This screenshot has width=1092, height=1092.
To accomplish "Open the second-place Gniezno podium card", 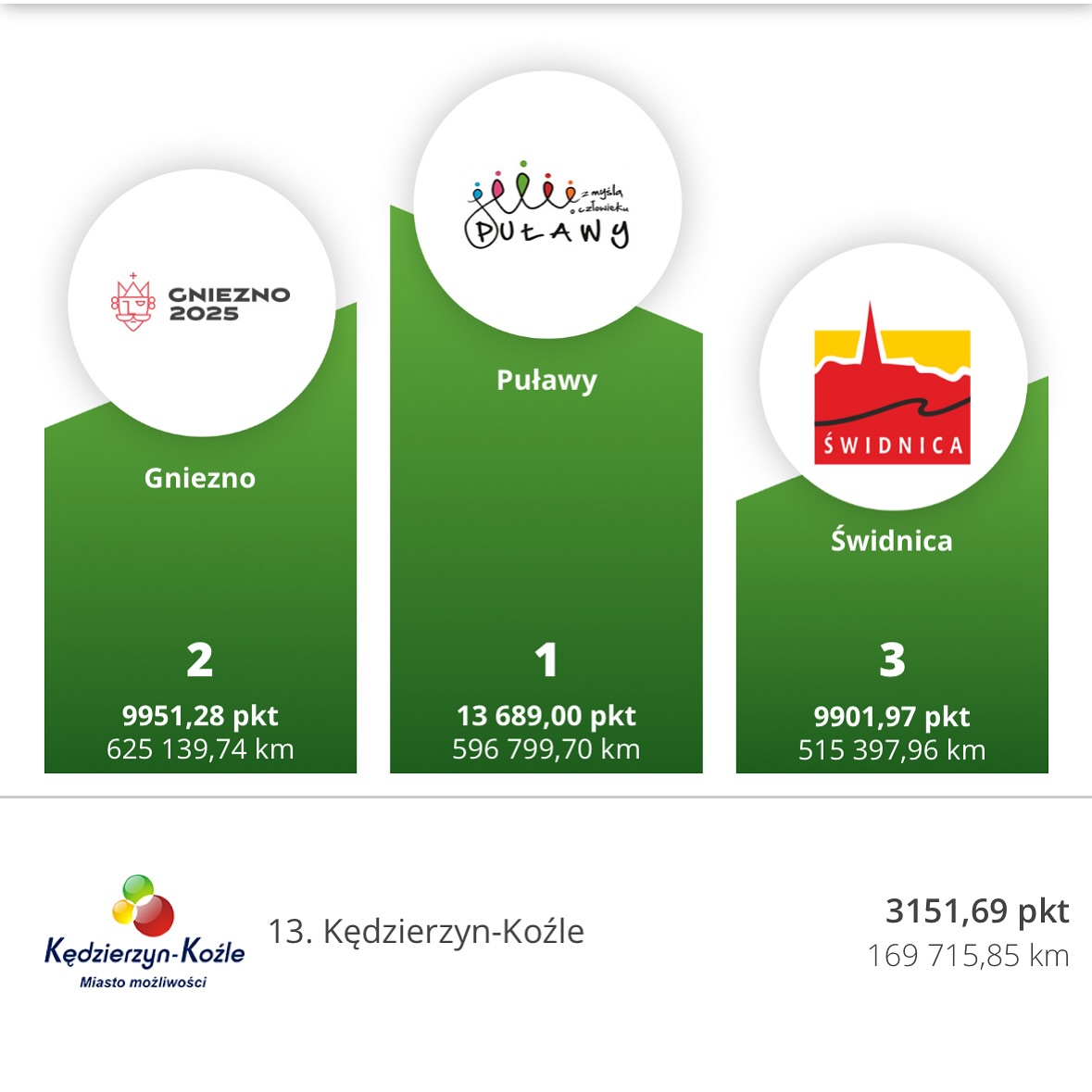I will (200, 574).
